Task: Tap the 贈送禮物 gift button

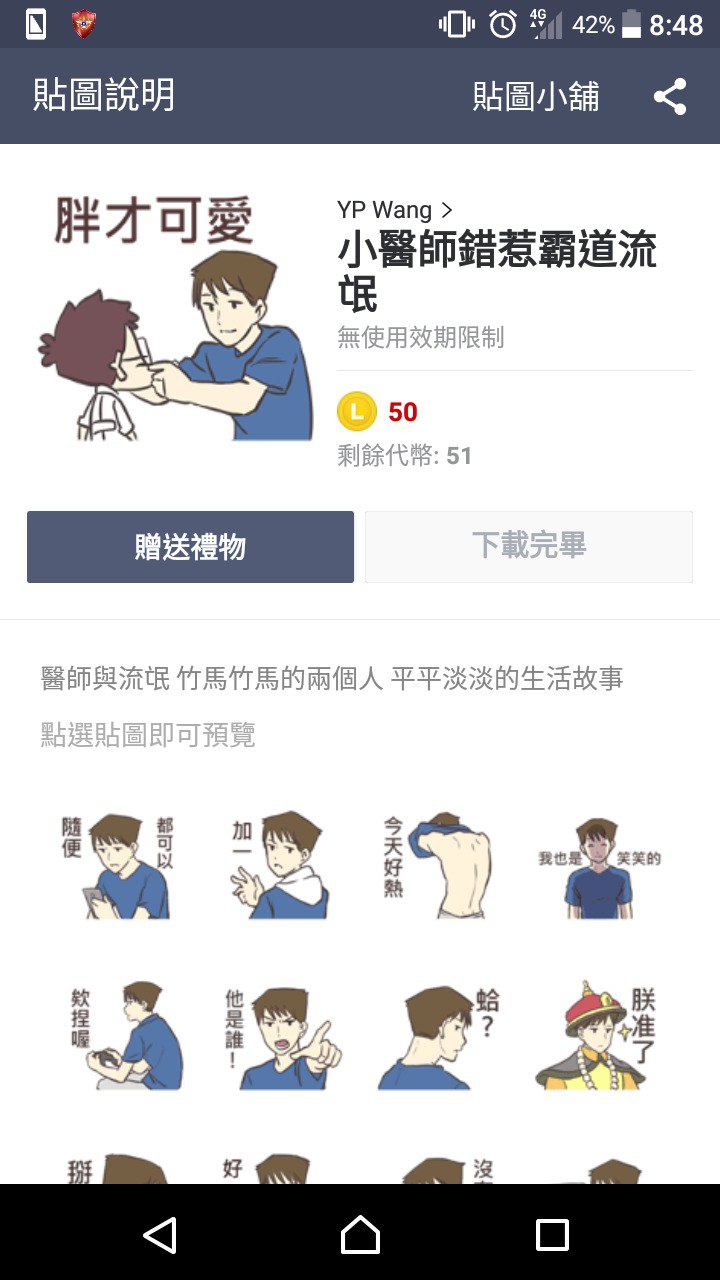Action: [x=190, y=547]
